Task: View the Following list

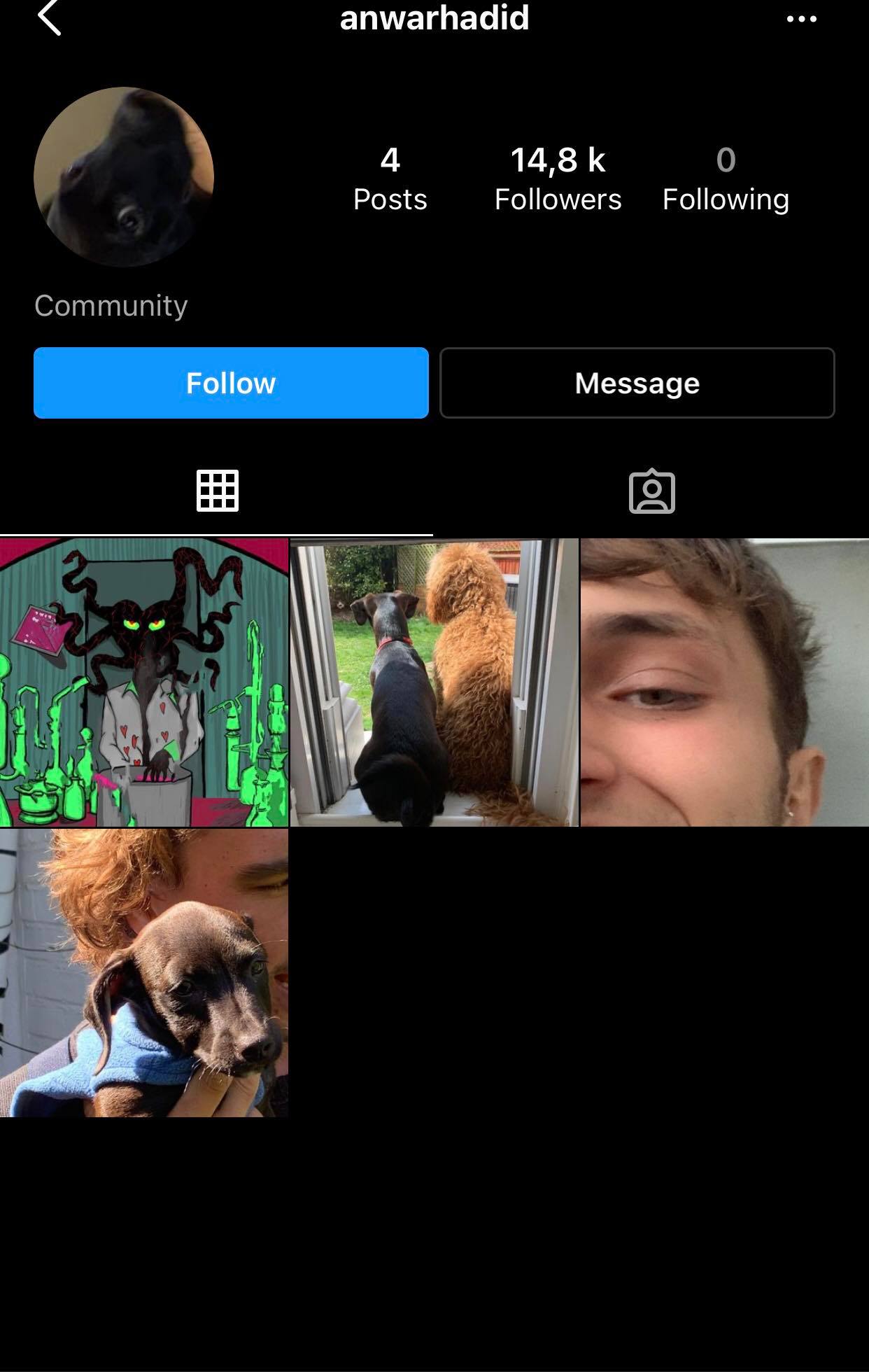Action: pyautogui.click(x=726, y=179)
